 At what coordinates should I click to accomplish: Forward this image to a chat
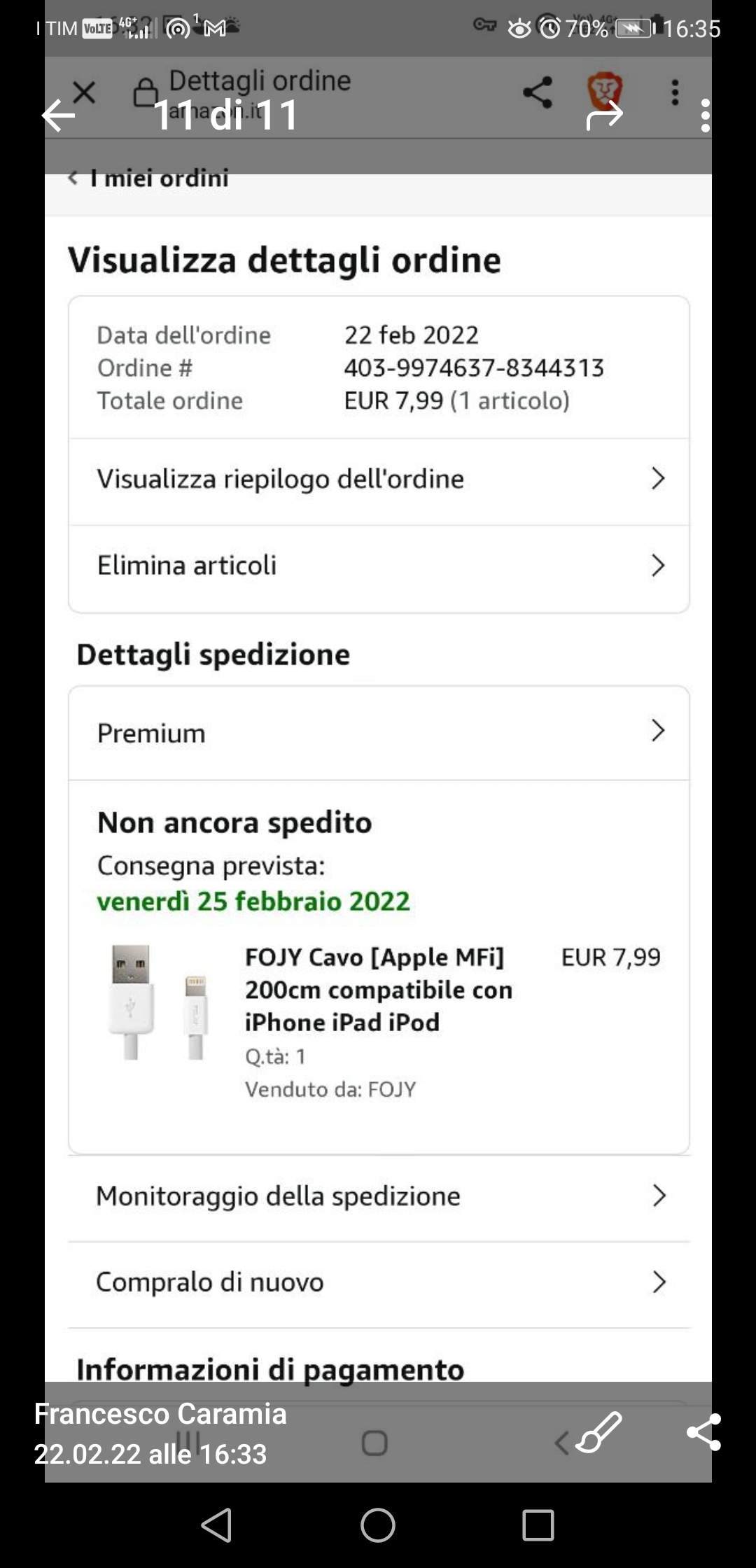(x=604, y=115)
